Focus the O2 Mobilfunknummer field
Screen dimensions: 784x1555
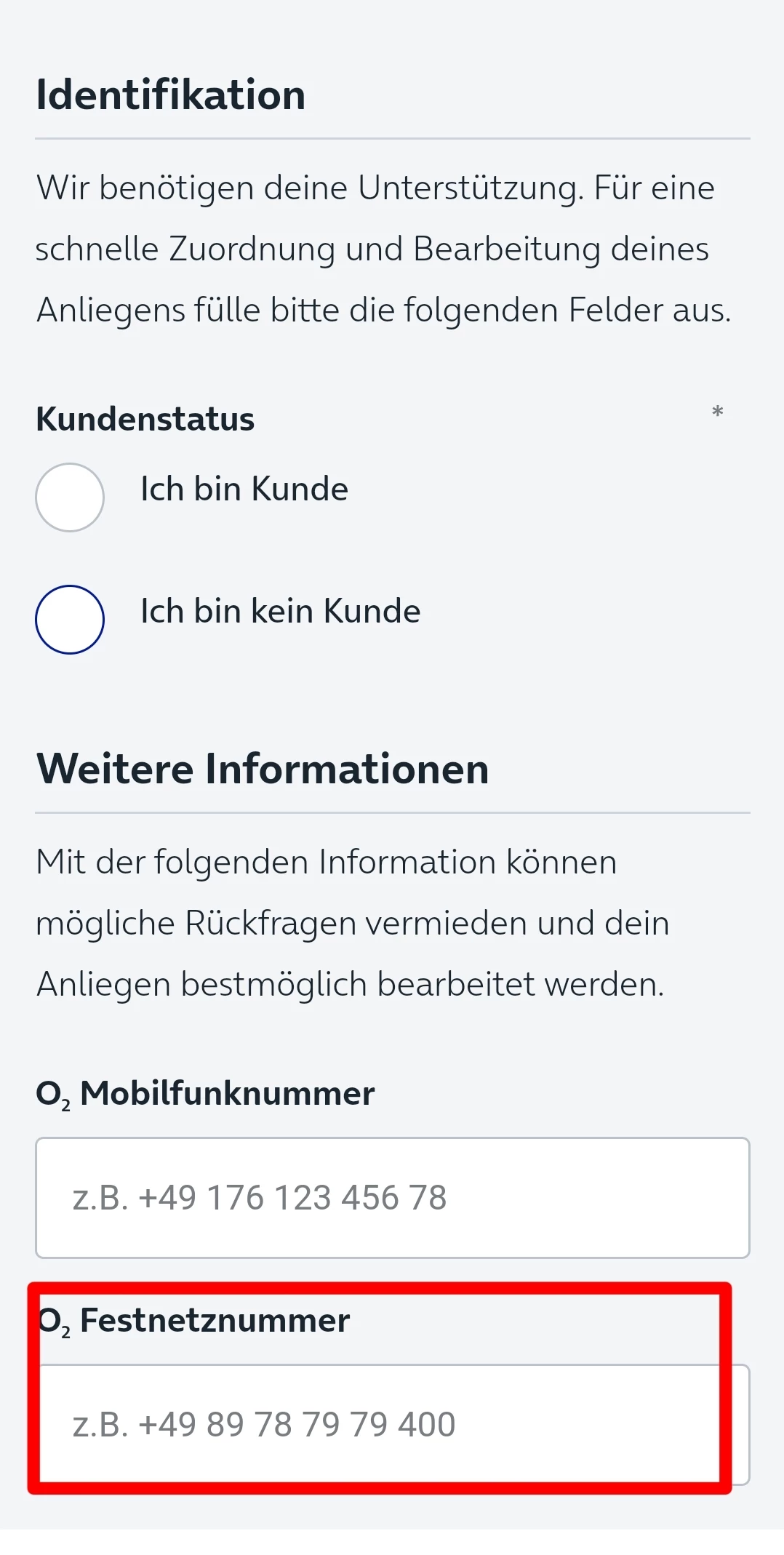point(393,1198)
